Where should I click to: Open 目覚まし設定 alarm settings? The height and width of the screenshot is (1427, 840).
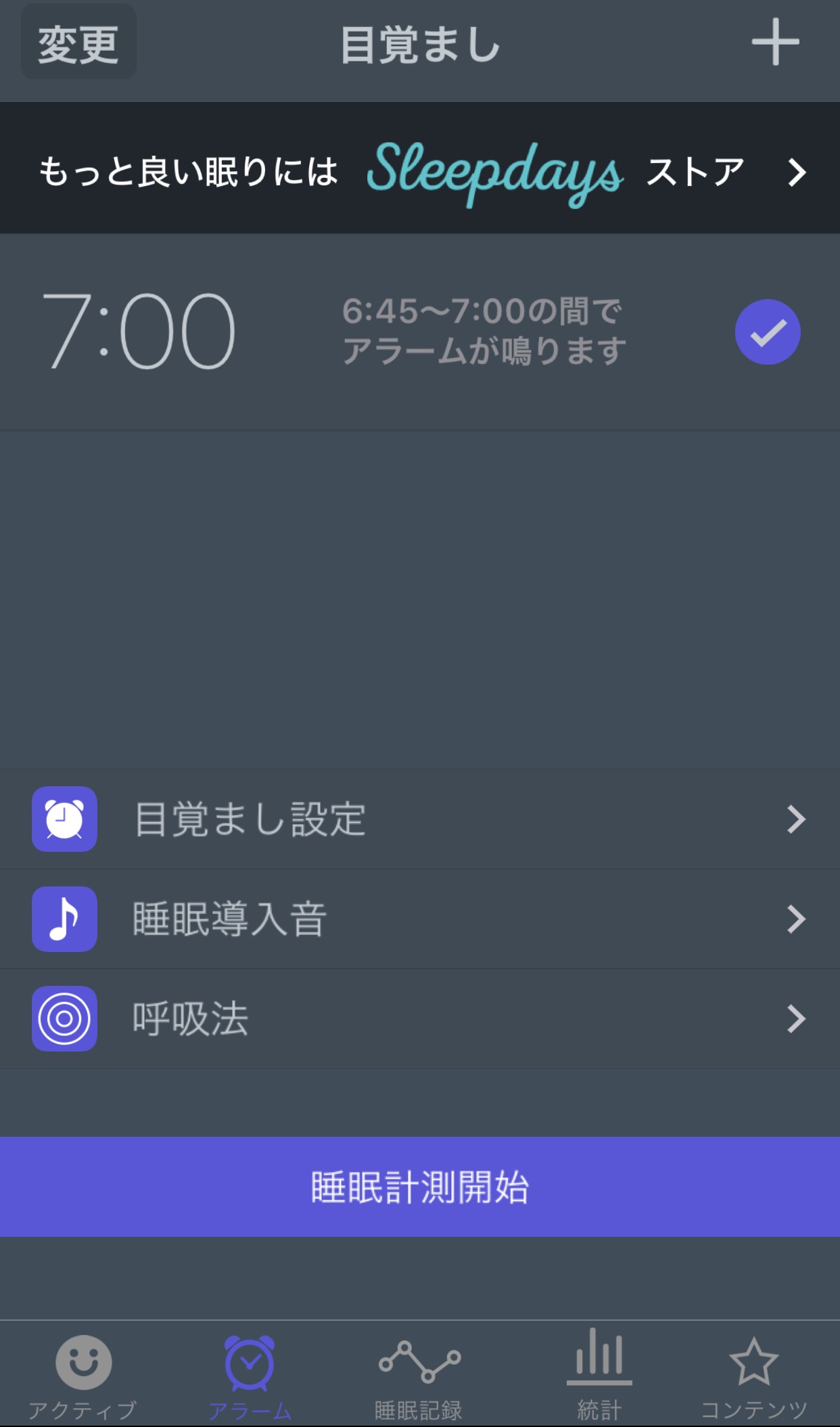click(x=420, y=819)
